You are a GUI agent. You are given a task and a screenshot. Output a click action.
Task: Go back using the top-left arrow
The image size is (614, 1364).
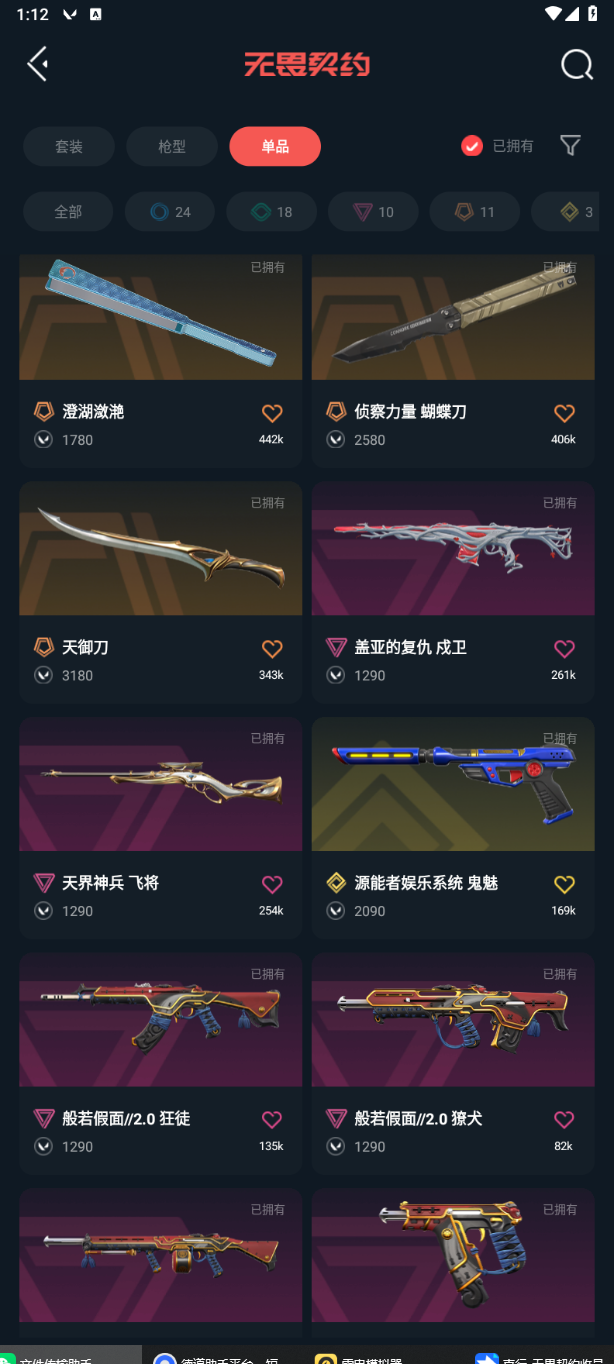coord(38,65)
